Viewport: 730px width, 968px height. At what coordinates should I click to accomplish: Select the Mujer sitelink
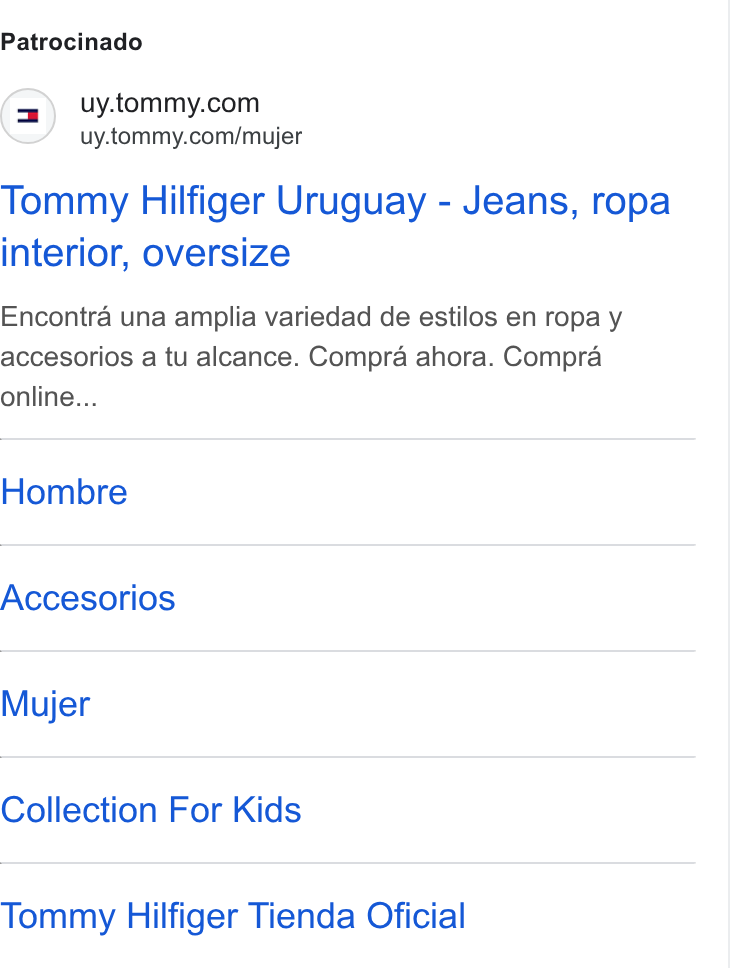pyautogui.click(x=45, y=704)
